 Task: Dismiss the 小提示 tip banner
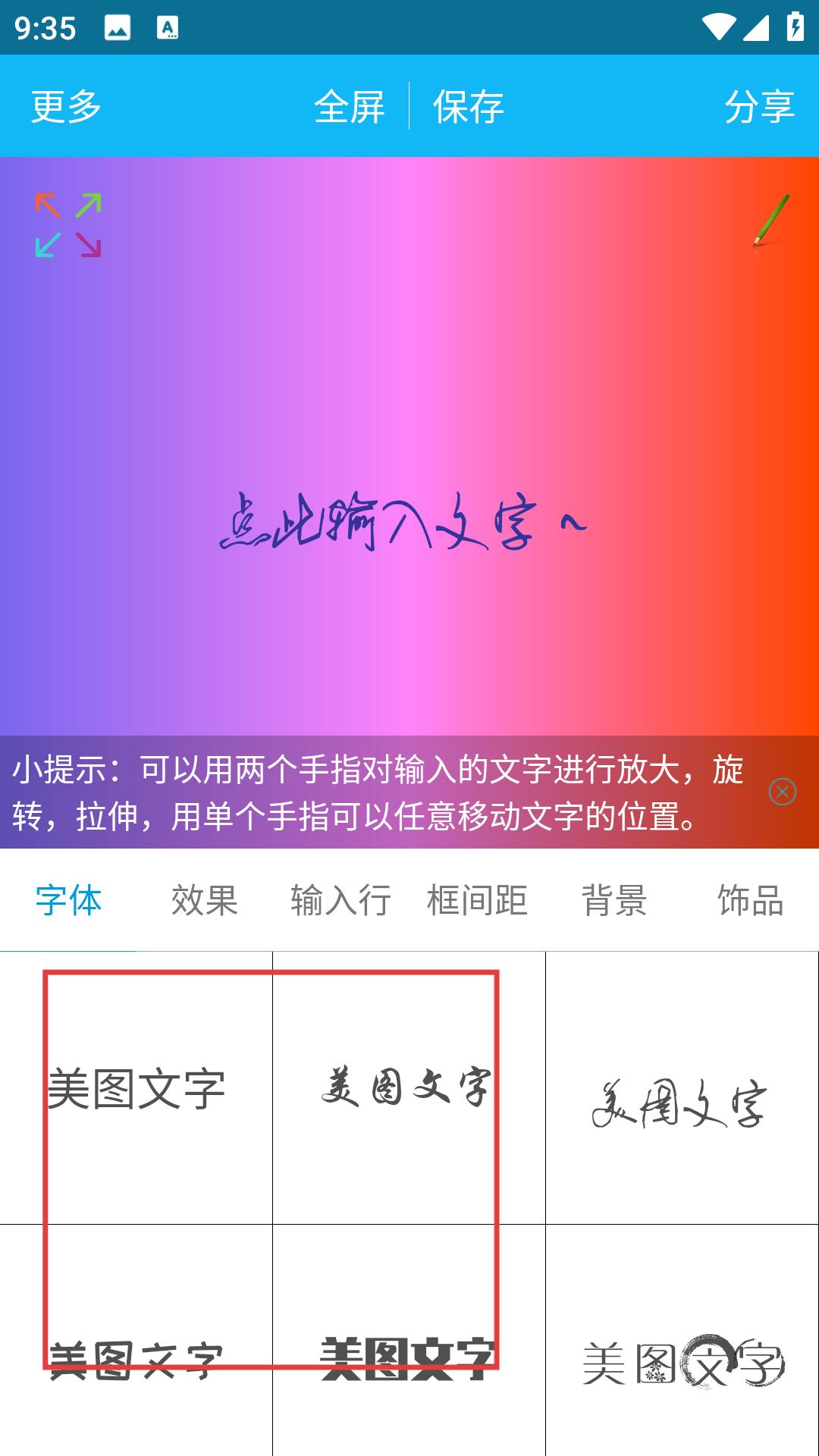782,792
